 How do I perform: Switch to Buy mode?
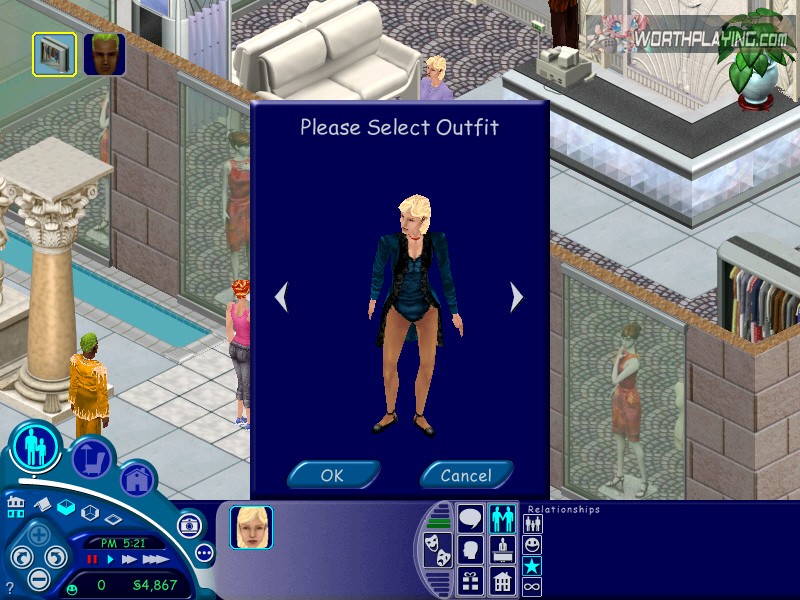coord(92,459)
